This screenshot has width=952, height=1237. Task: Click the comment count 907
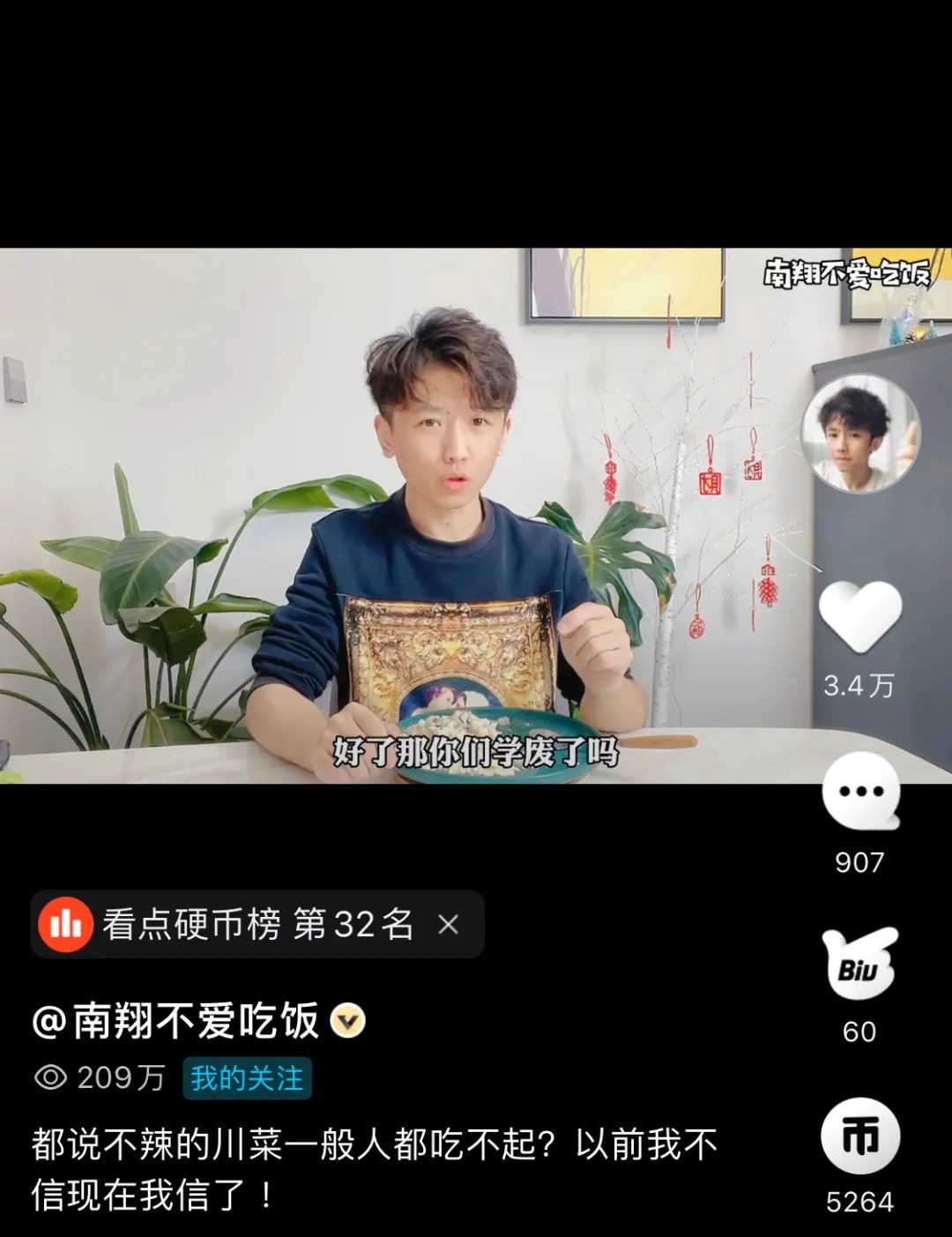(861, 861)
